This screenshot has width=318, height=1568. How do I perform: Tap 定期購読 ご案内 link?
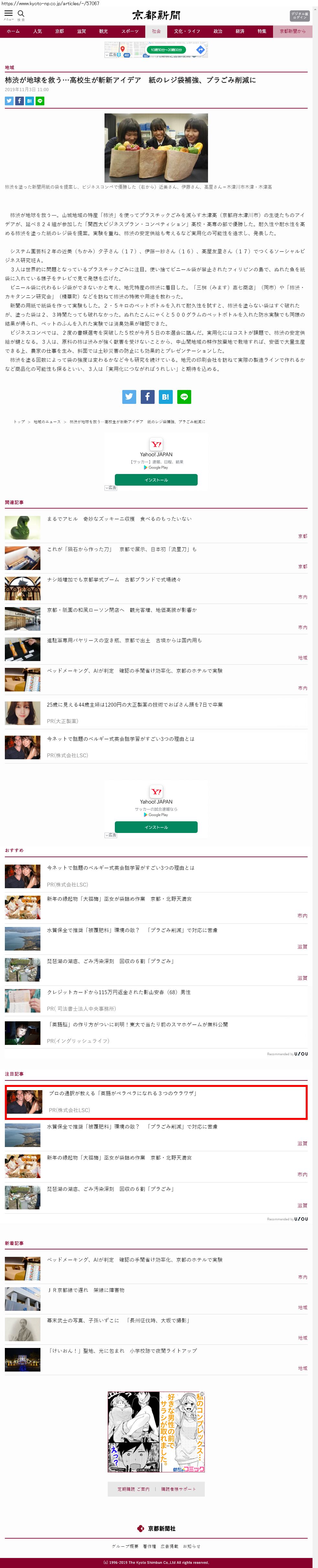pyautogui.click(x=133, y=1489)
